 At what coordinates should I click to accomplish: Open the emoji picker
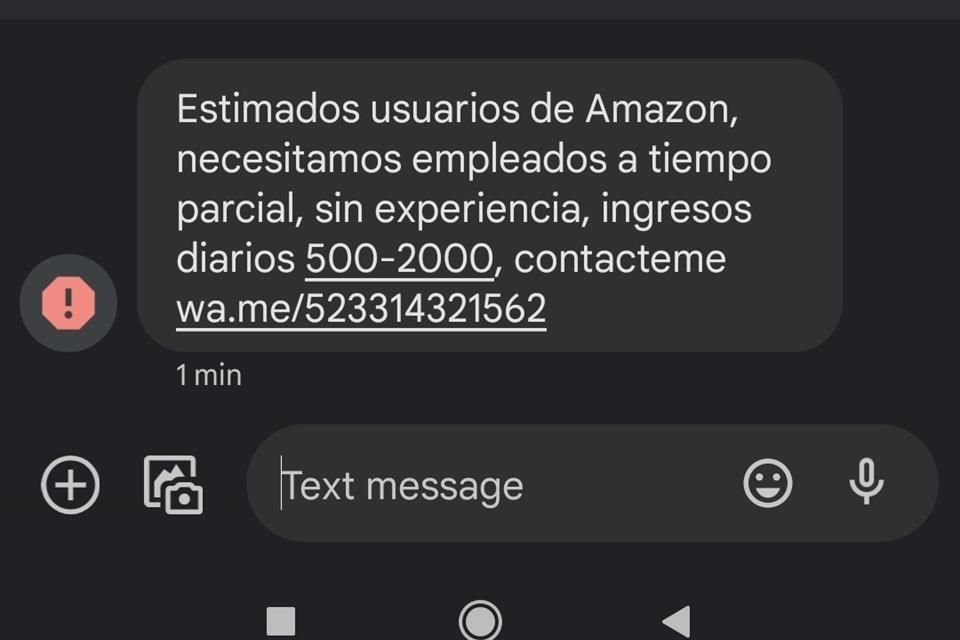pyautogui.click(x=768, y=484)
